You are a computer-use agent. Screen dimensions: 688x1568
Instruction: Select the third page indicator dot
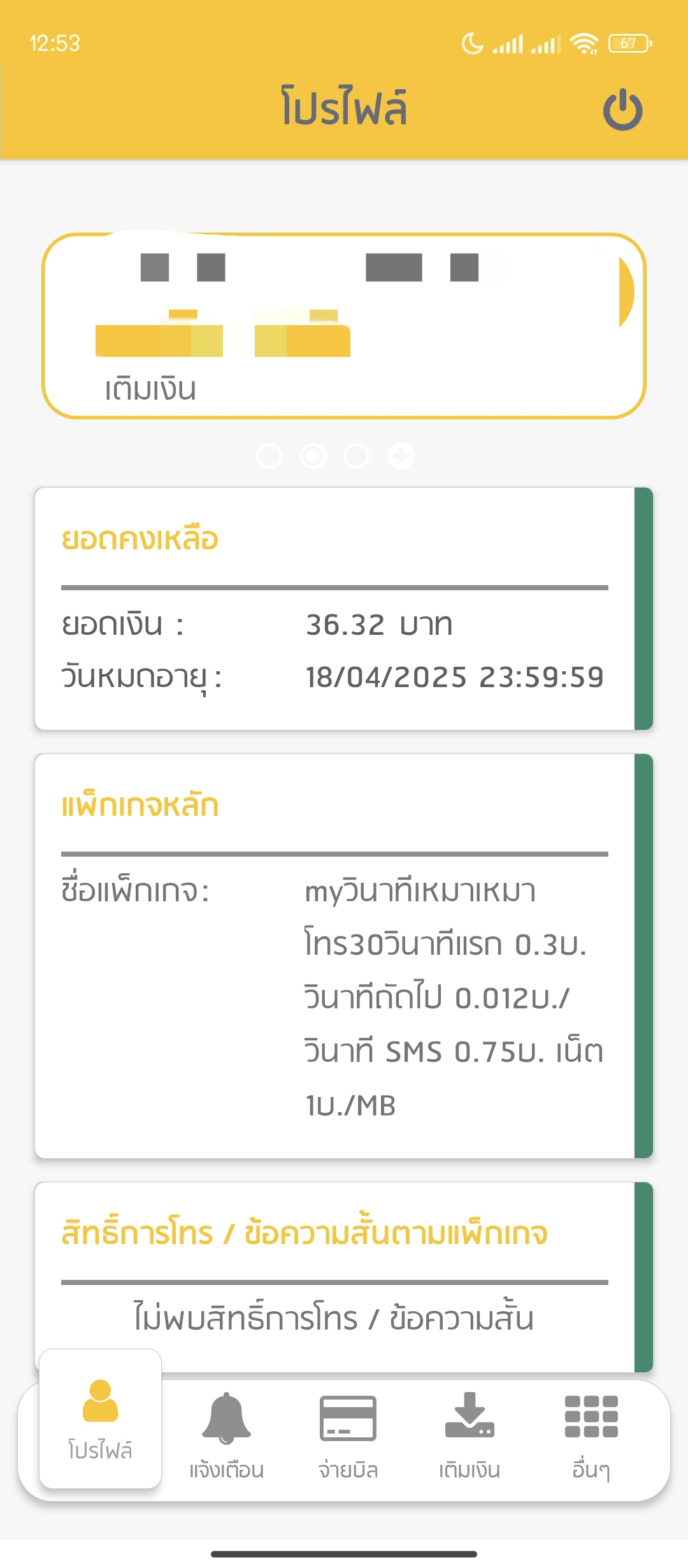pyautogui.click(x=356, y=456)
